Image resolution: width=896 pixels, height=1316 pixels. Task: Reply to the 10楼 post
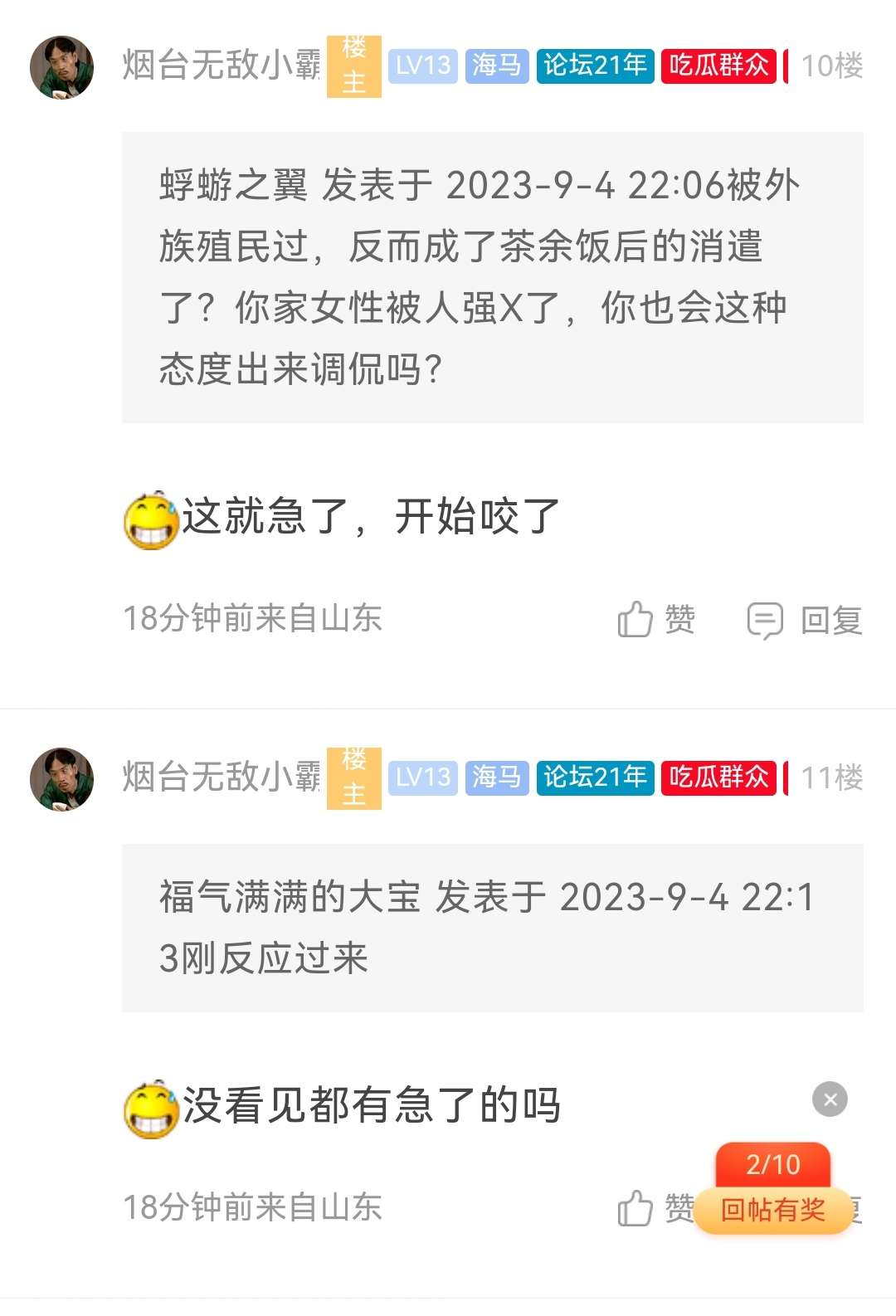coord(805,620)
